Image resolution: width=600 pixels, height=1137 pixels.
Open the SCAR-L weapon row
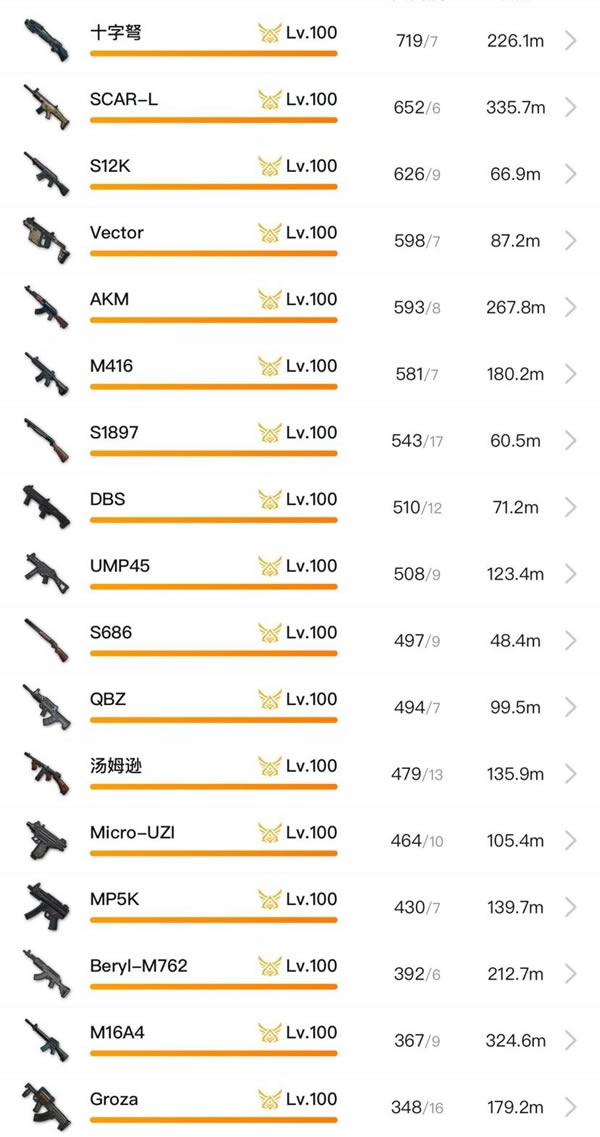point(300,107)
